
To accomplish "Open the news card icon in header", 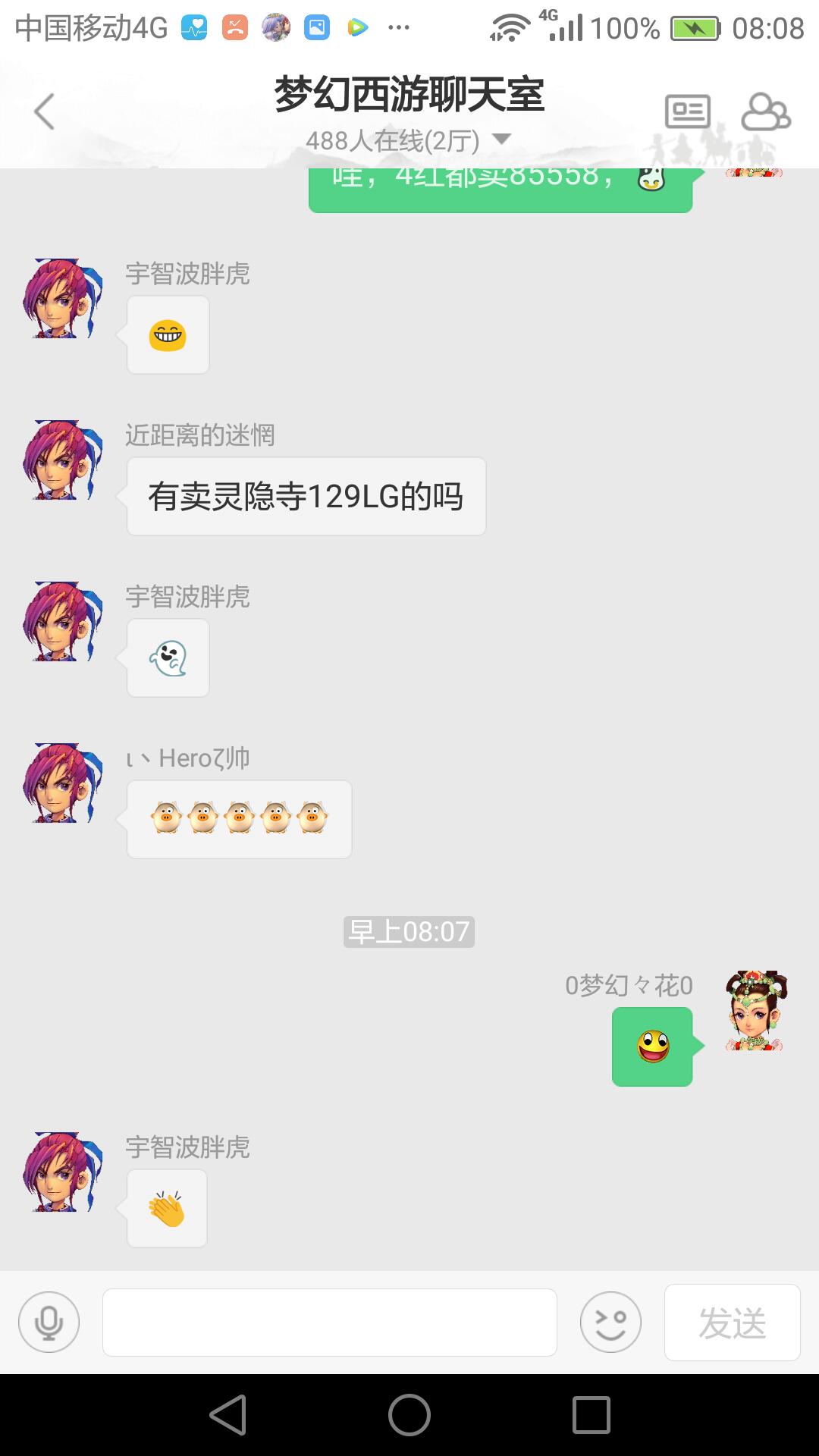I will (687, 112).
